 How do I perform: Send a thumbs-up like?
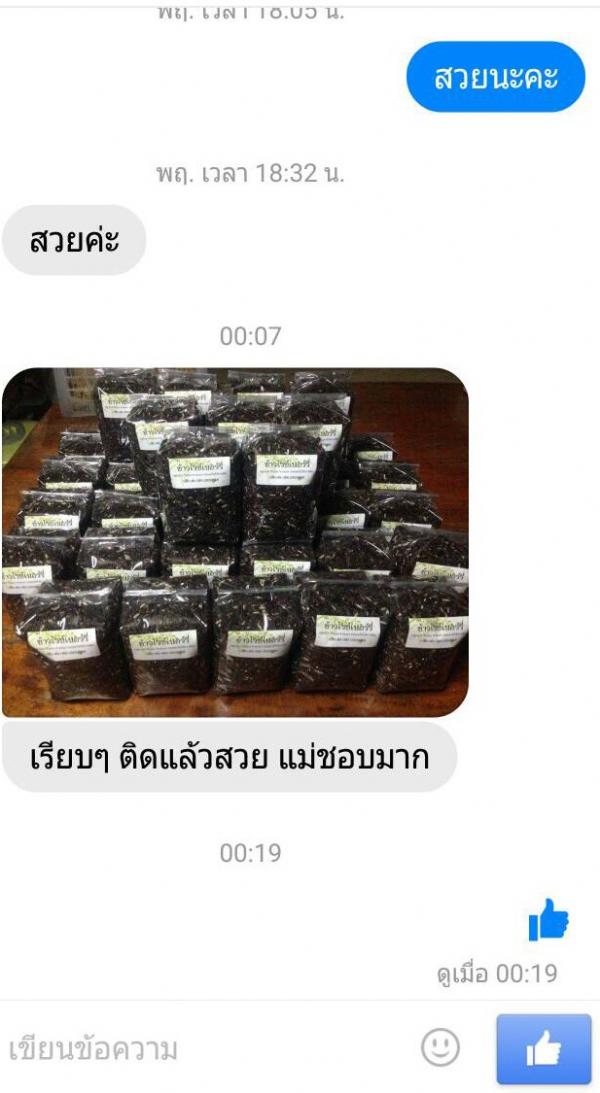(x=544, y=1048)
